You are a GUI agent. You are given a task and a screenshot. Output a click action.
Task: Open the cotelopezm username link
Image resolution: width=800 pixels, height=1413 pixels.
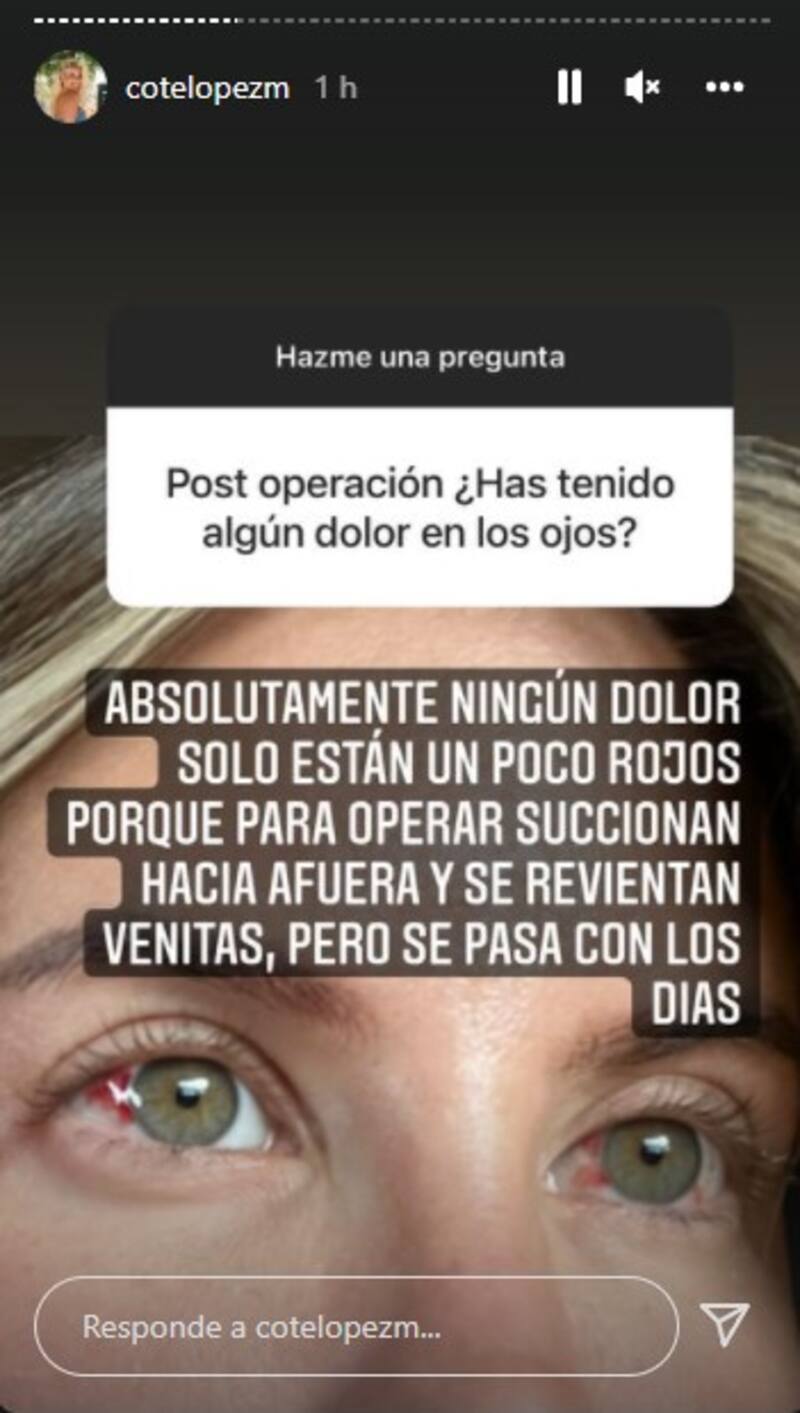coord(207,88)
